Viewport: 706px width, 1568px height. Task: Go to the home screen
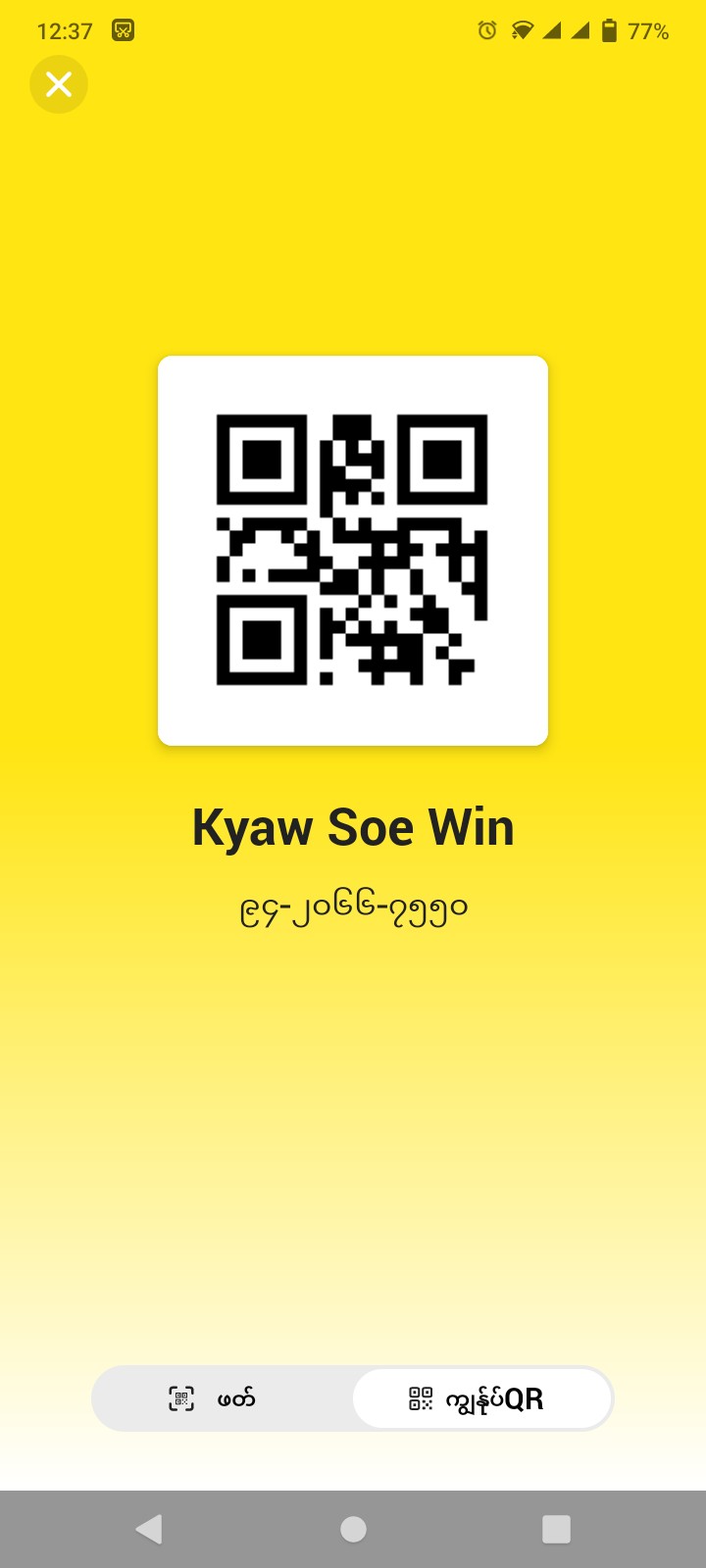353,1529
